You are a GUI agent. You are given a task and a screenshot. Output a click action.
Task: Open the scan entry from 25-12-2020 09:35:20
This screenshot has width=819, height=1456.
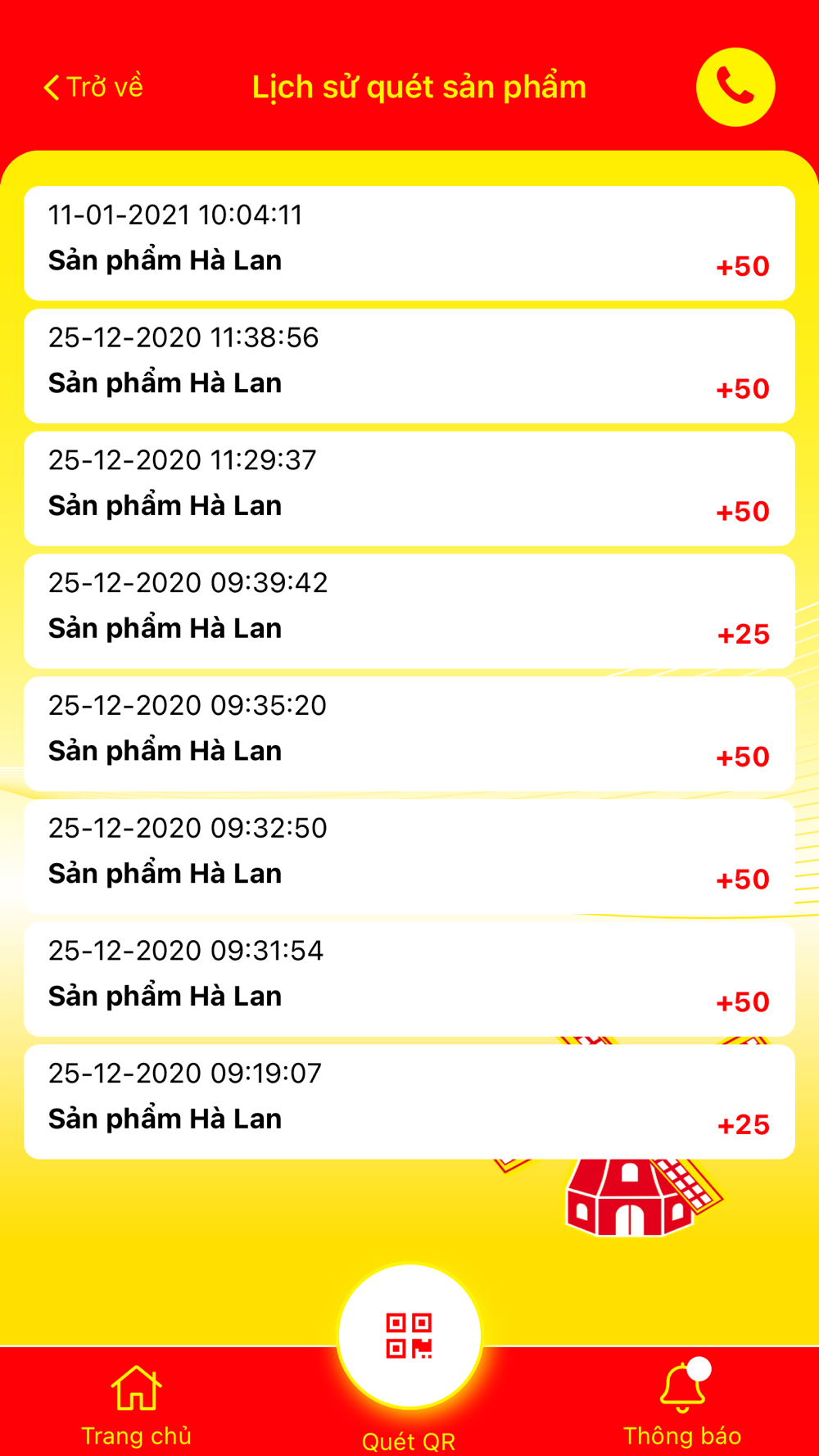coord(409,734)
